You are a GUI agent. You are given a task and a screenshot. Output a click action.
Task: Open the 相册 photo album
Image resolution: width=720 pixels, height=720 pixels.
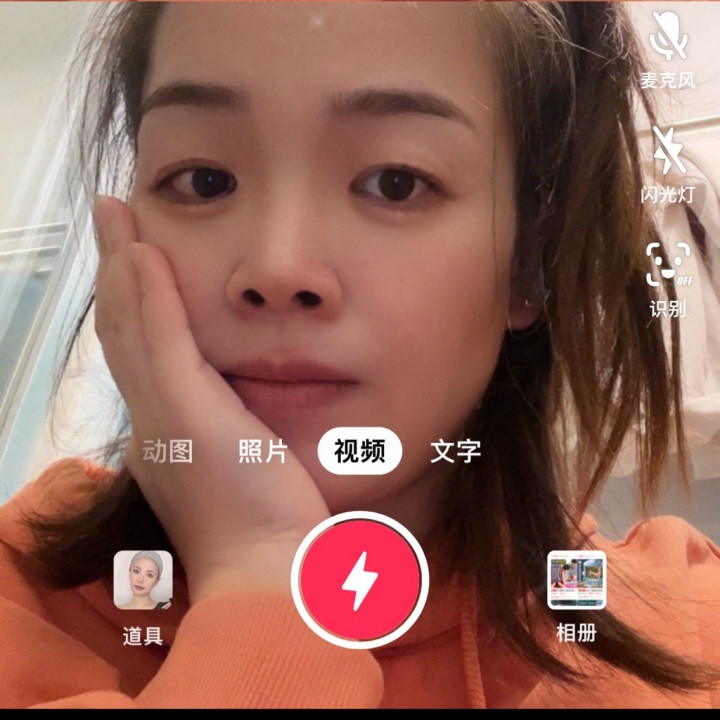(x=576, y=581)
